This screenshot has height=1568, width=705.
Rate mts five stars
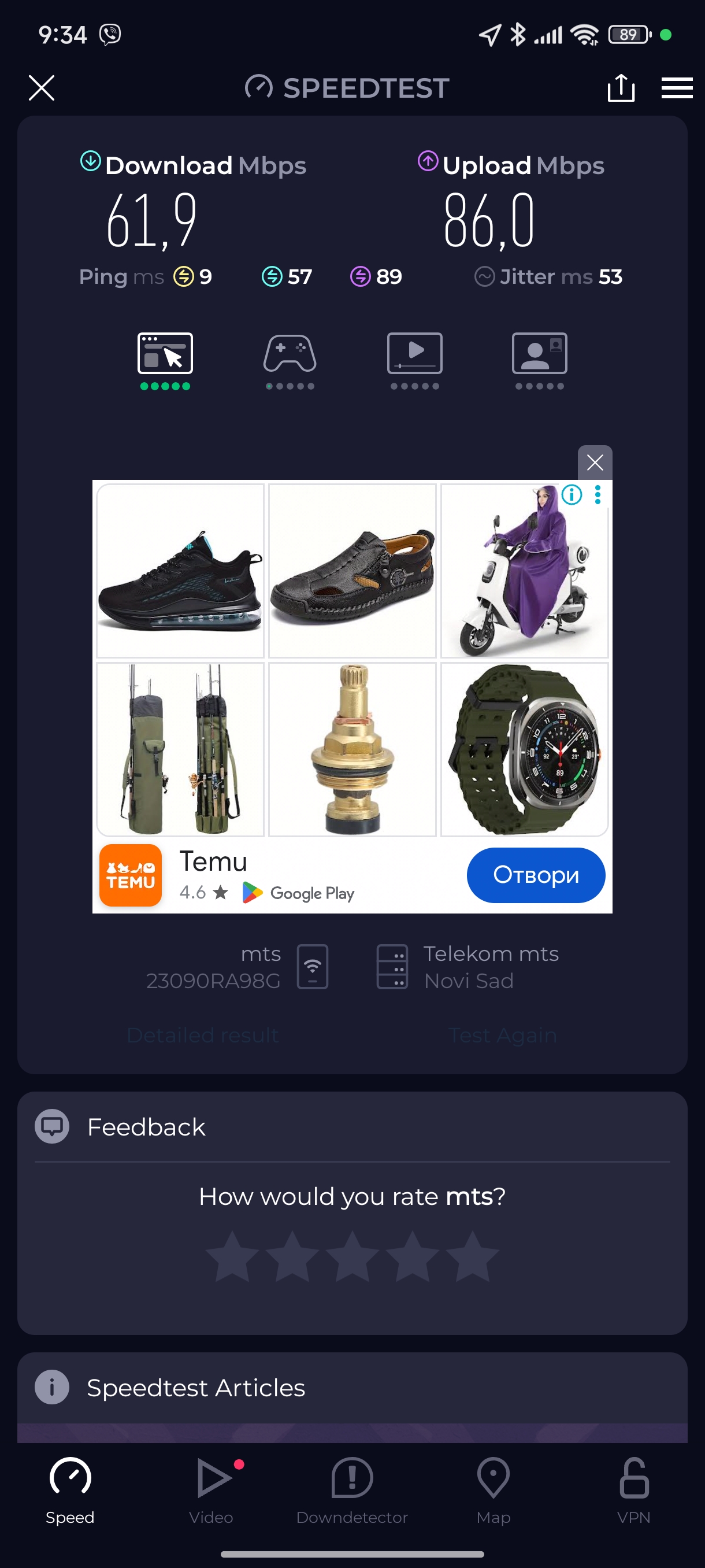point(472,1257)
